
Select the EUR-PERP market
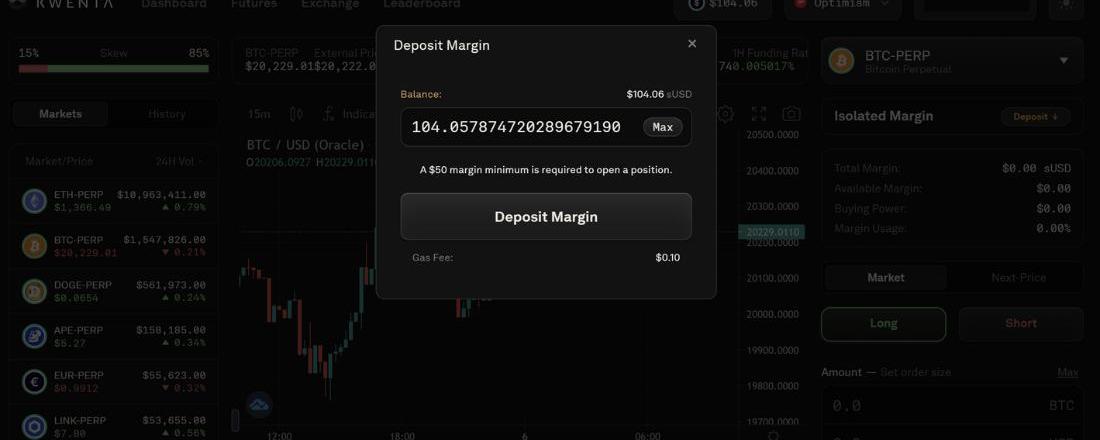coord(114,381)
